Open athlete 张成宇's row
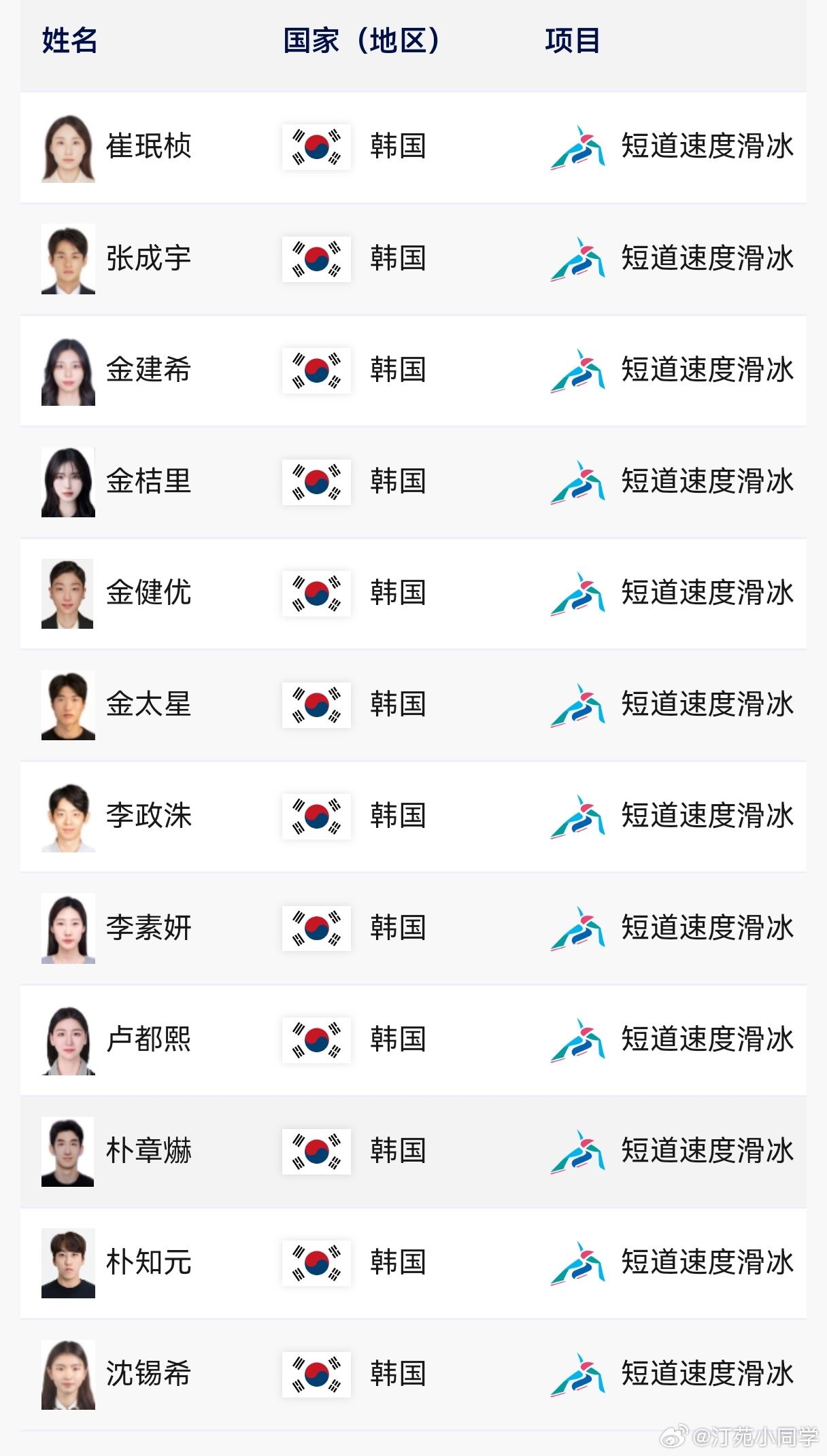 (x=148, y=259)
